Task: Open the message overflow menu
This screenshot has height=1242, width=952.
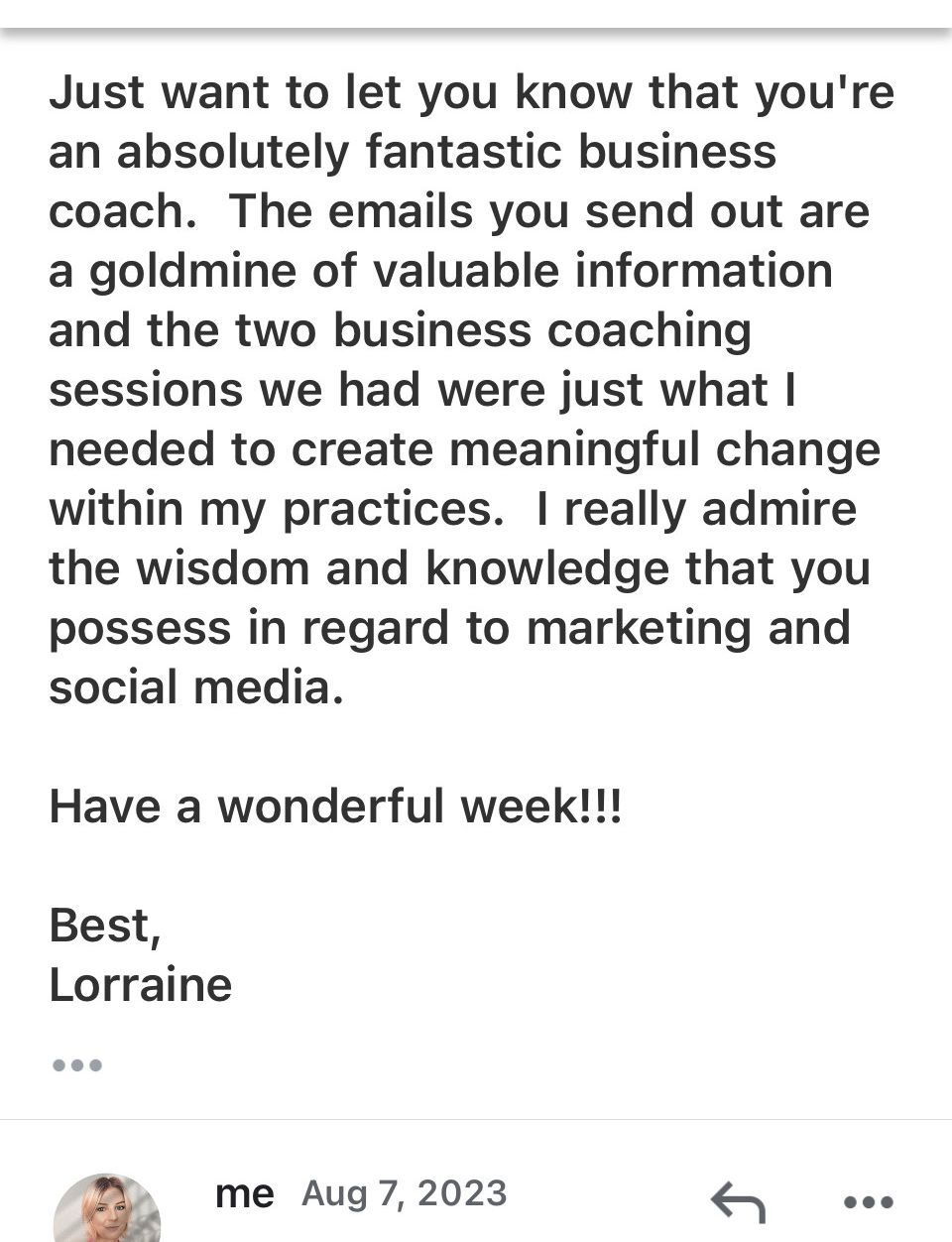Action: [x=868, y=1202]
